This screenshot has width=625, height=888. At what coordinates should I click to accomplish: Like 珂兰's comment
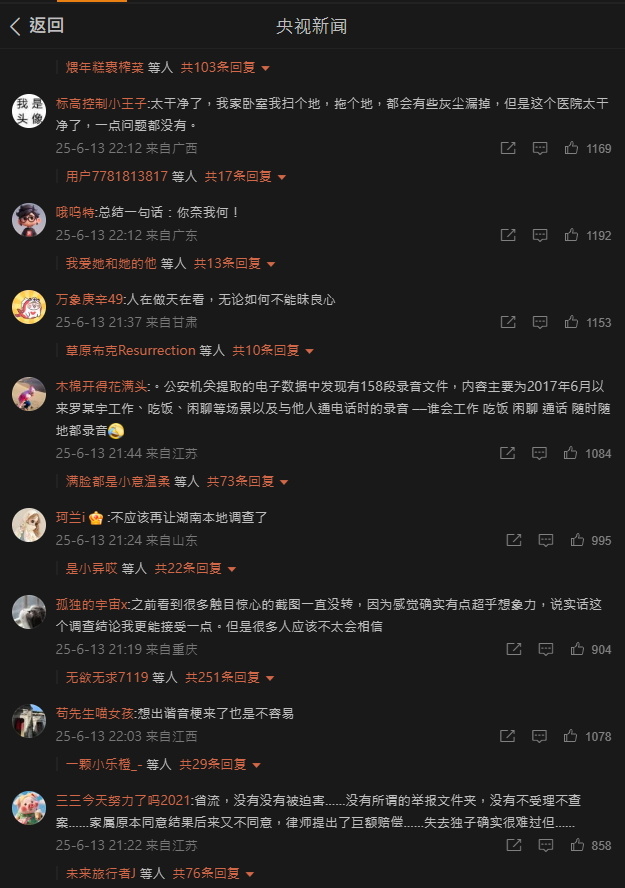click(x=577, y=540)
